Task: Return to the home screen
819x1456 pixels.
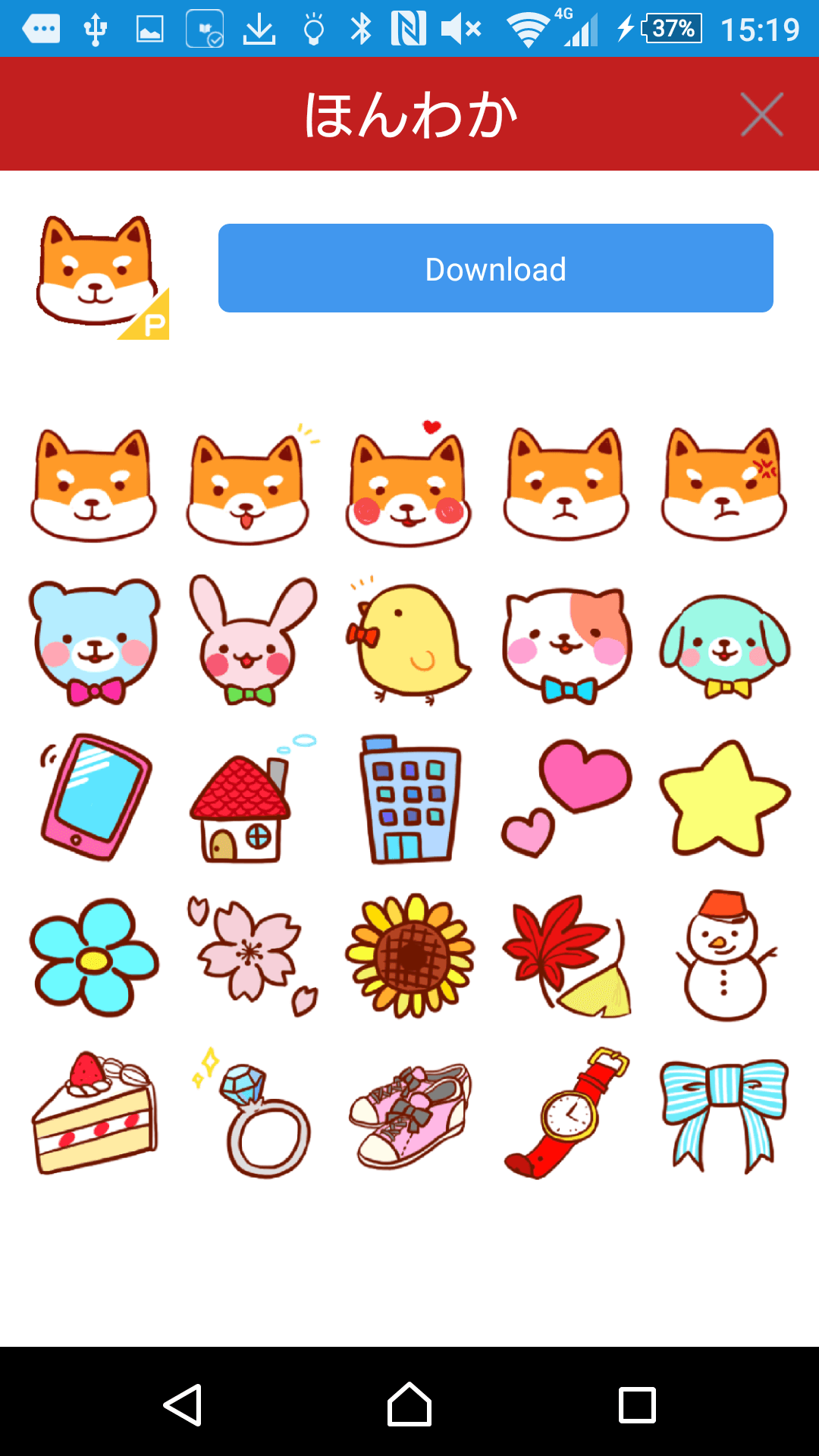Action: tap(409, 1404)
